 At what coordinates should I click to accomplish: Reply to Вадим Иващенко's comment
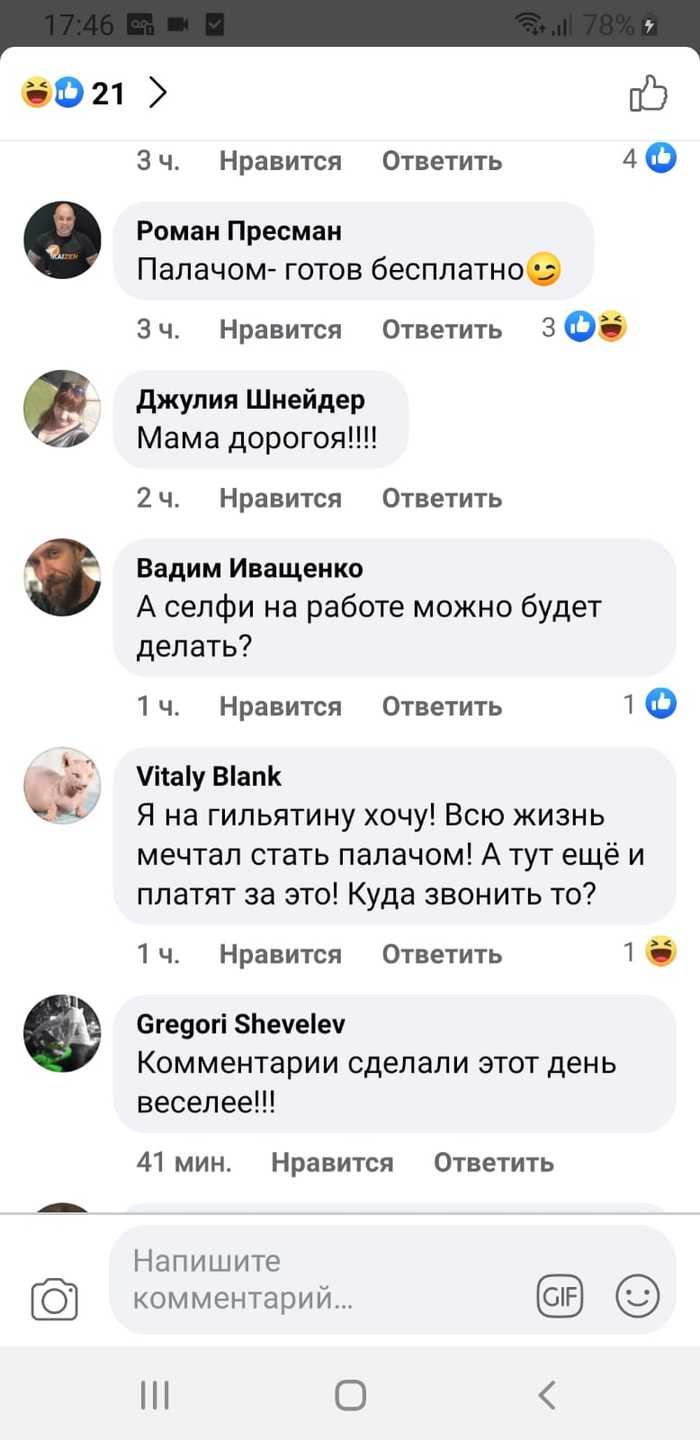point(441,706)
